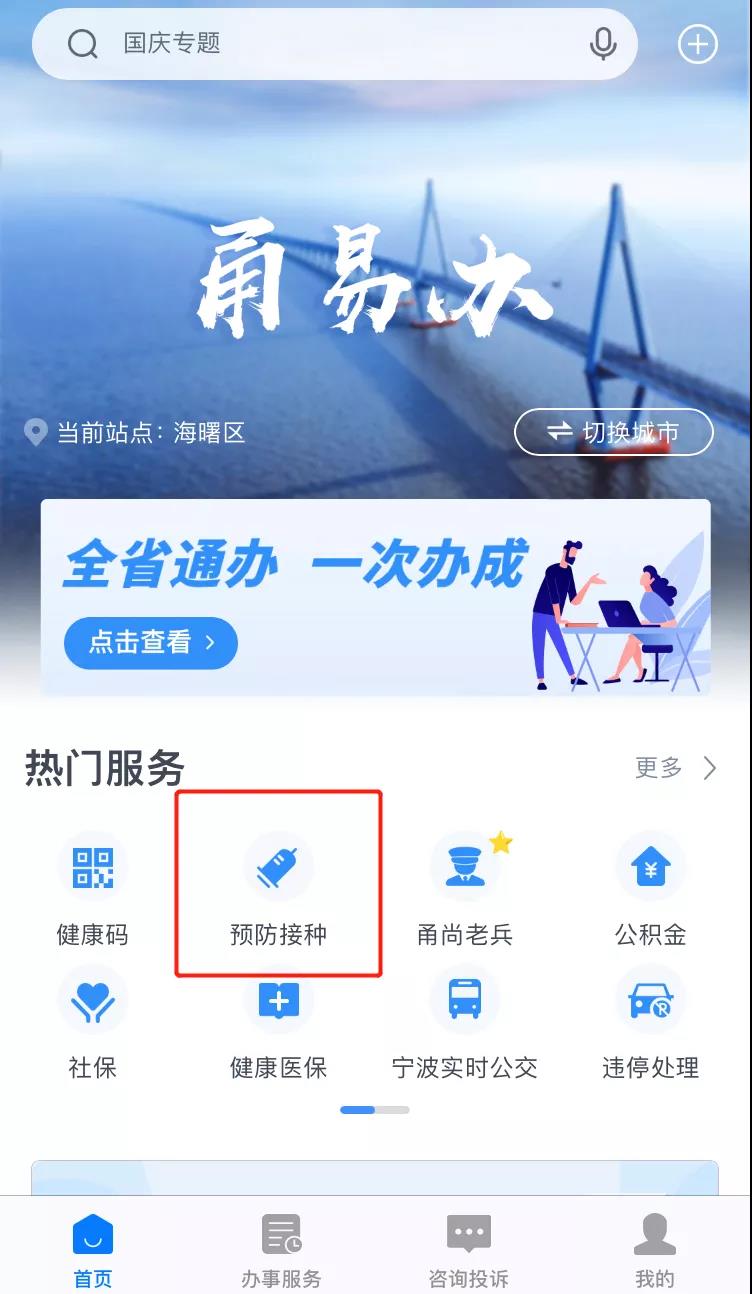Screen dimensions: 752x1294
Task: Switch to the 咨询投诉 tab
Action: [x=468, y=1250]
